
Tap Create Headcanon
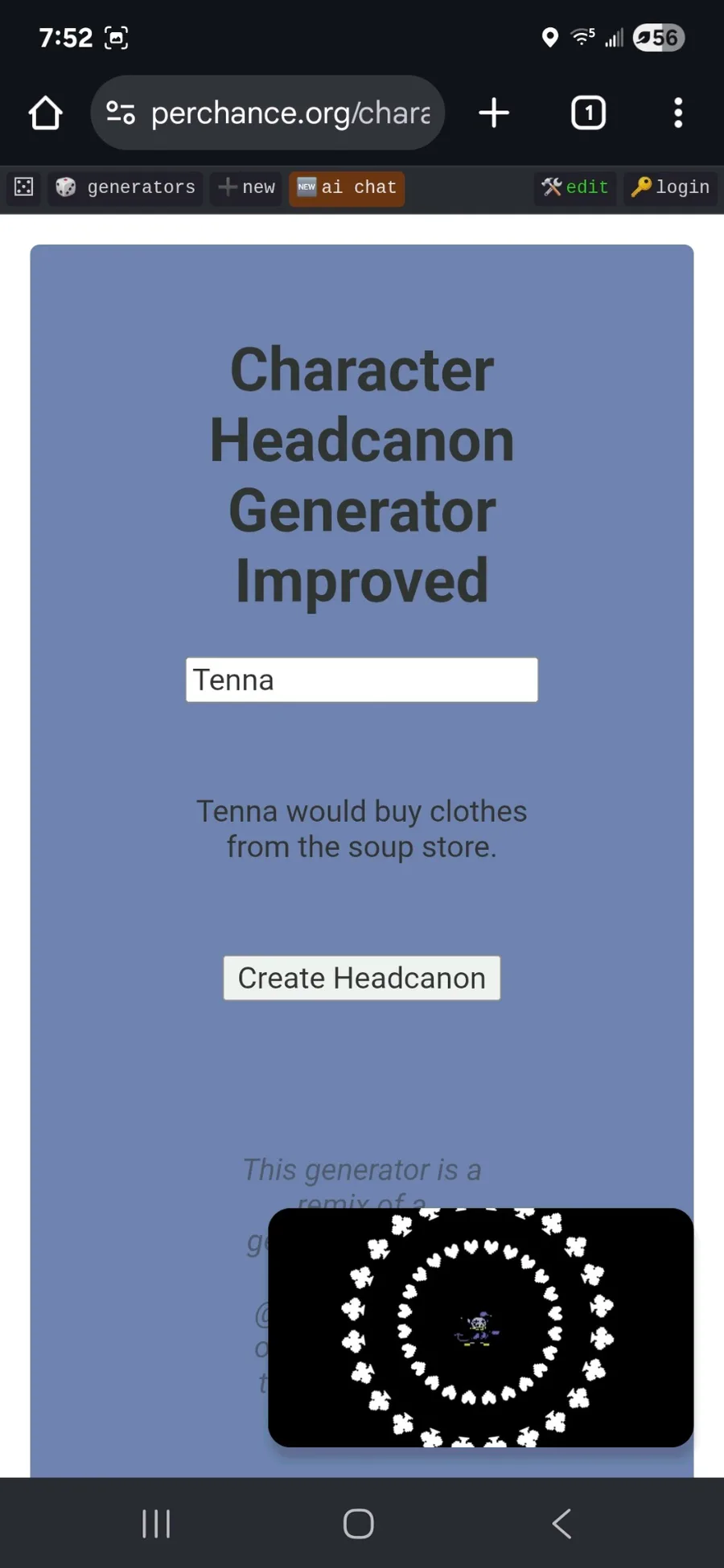coord(362,978)
